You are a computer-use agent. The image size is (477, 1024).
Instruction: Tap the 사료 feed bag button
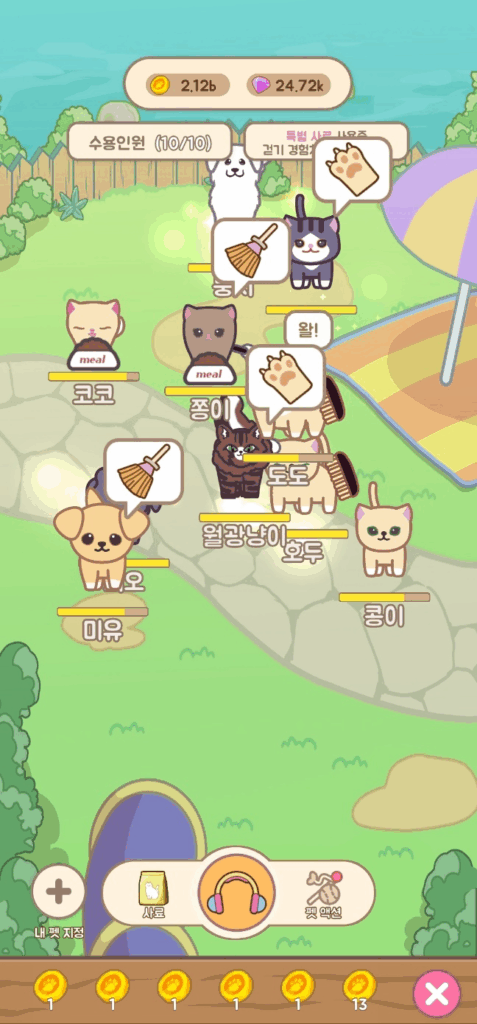tap(154, 894)
